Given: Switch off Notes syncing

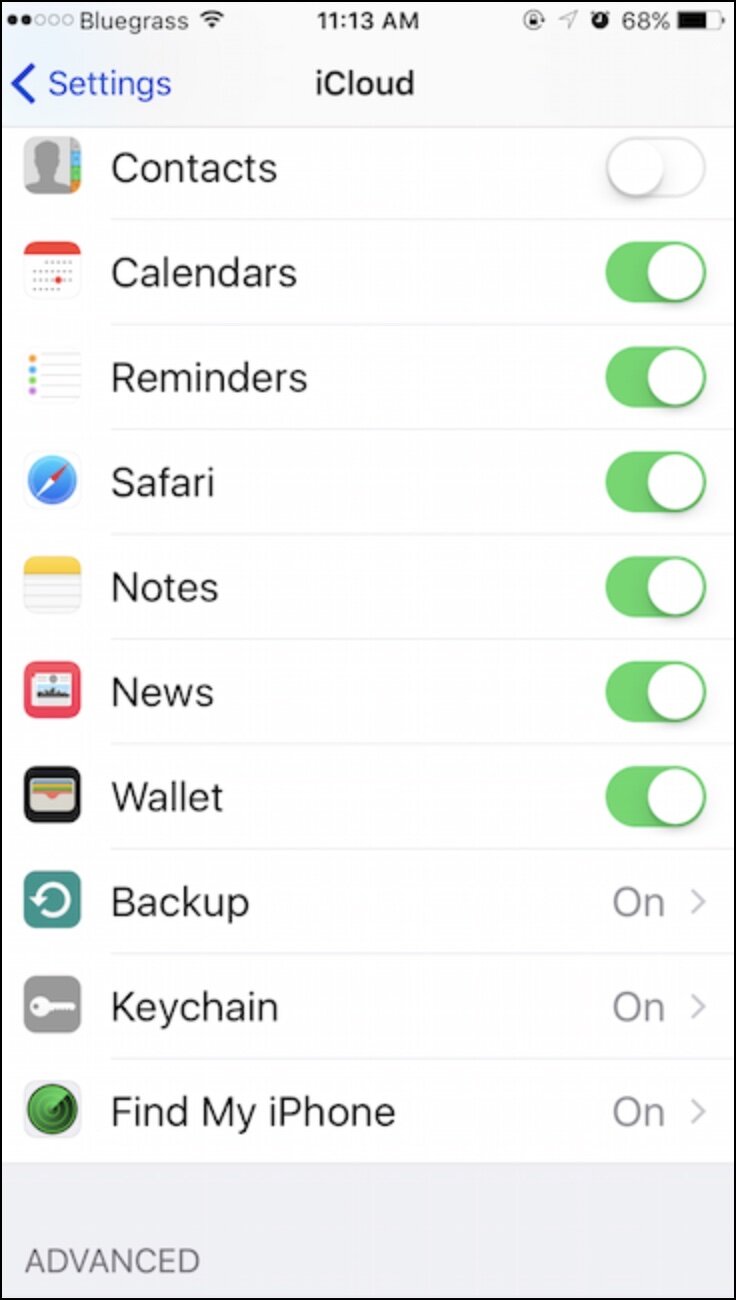Looking at the screenshot, I should click(x=655, y=587).
